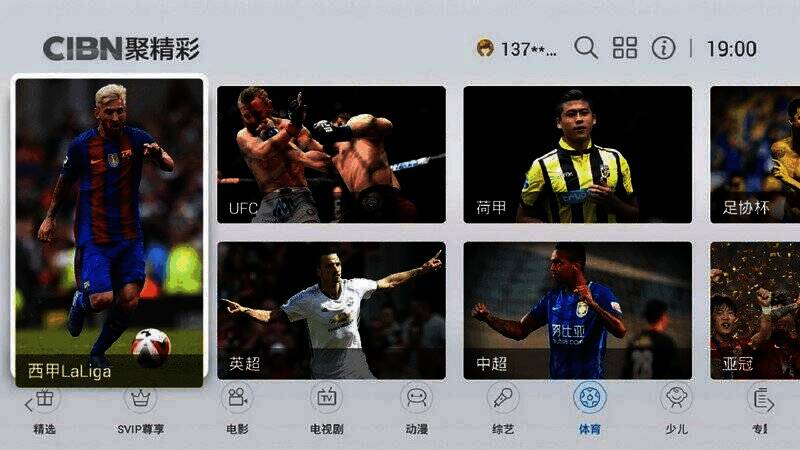Switch to the 精选 tab
This screenshot has height=450, width=800.
44,408
